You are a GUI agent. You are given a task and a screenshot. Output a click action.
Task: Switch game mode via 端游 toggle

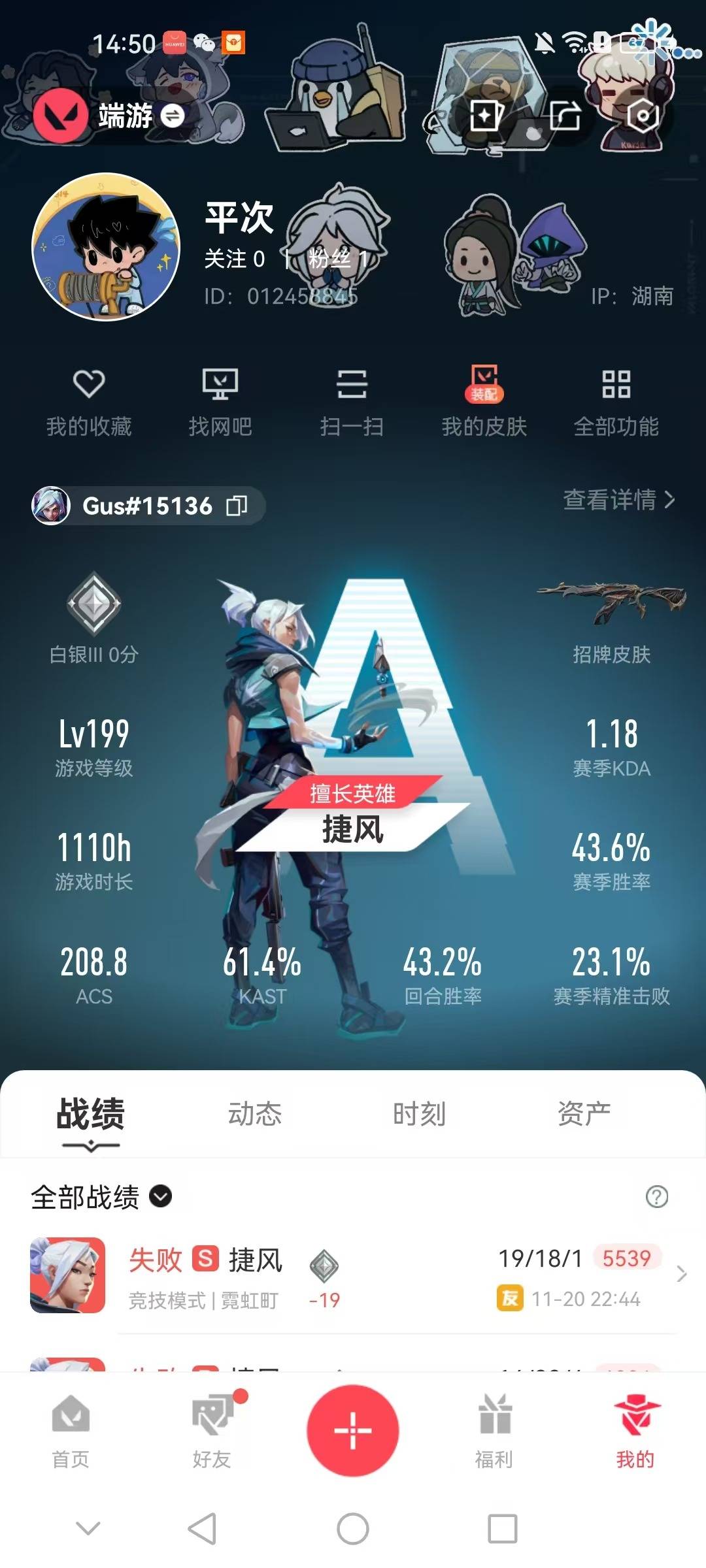click(x=173, y=116)
